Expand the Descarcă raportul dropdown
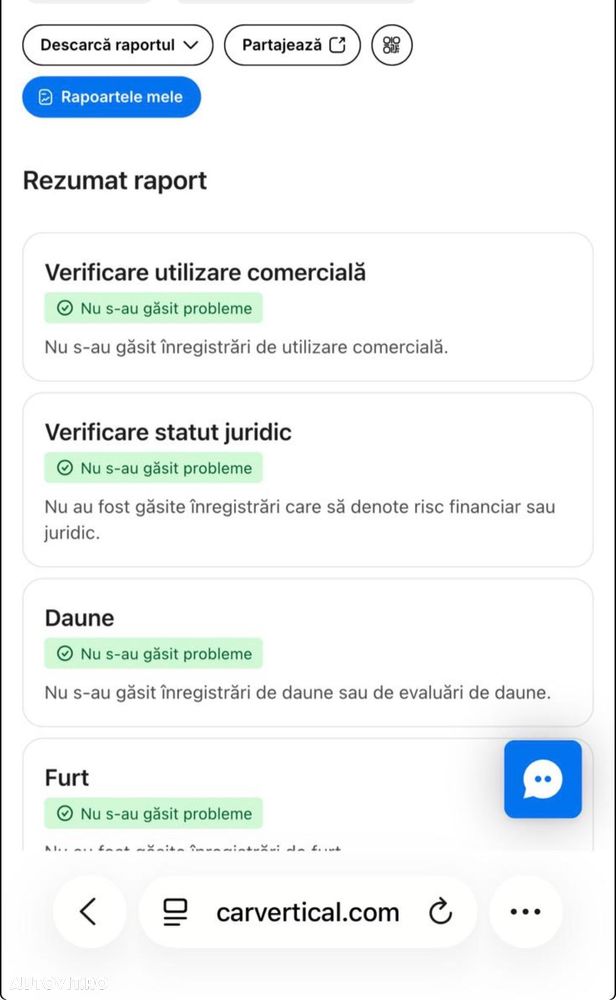616x1000 pixels. pyautogui.click(x=118, y=45)
